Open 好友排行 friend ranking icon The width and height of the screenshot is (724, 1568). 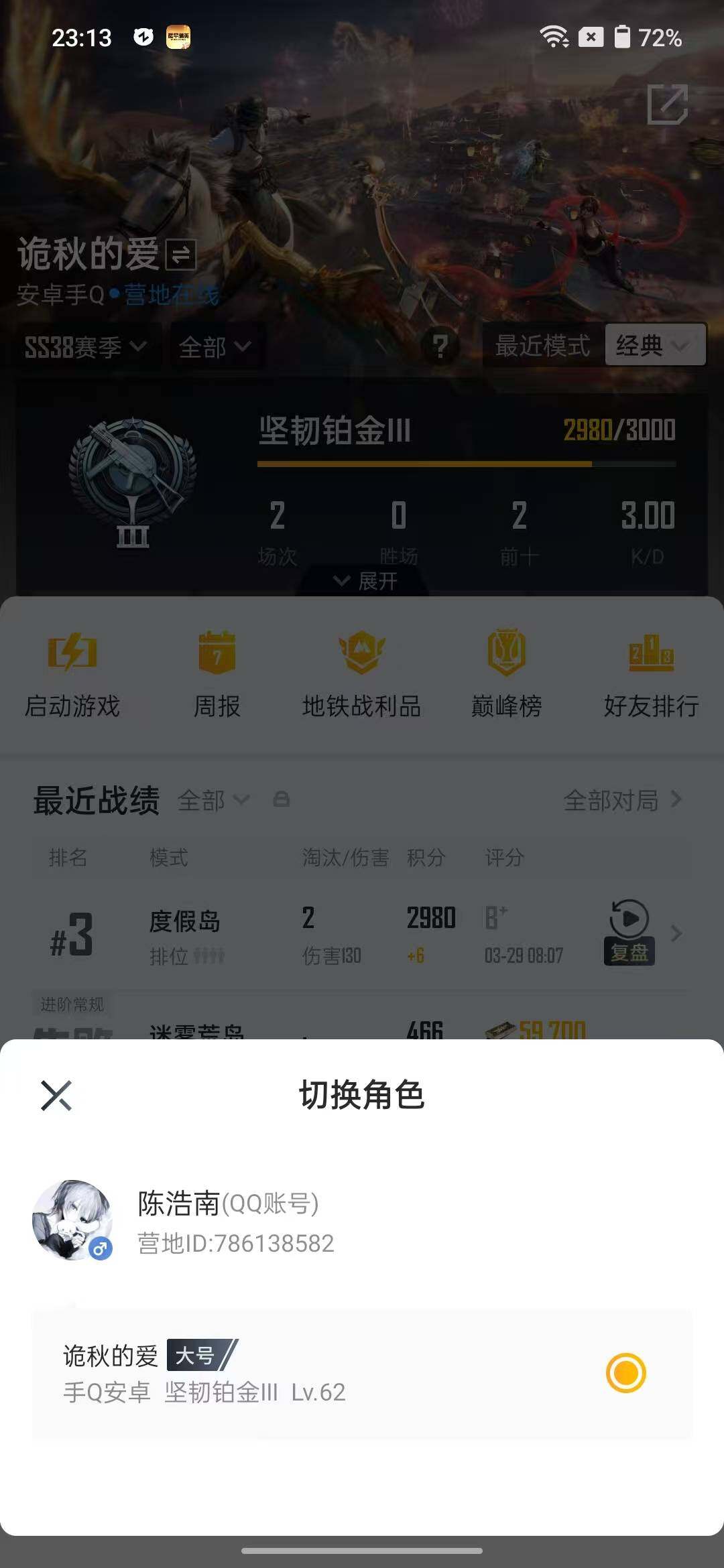pos(651,670)
